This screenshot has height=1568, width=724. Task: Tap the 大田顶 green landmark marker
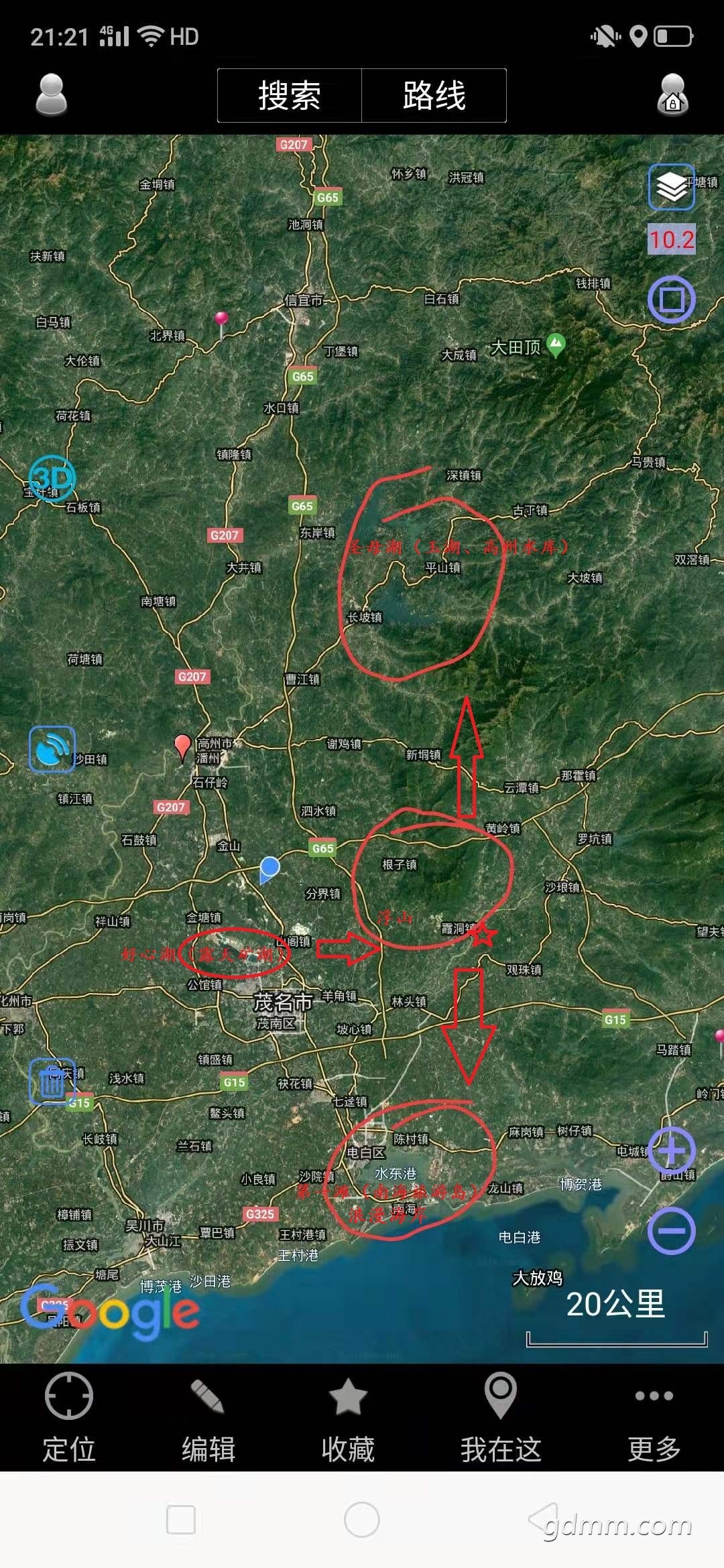tap(556, 346)
